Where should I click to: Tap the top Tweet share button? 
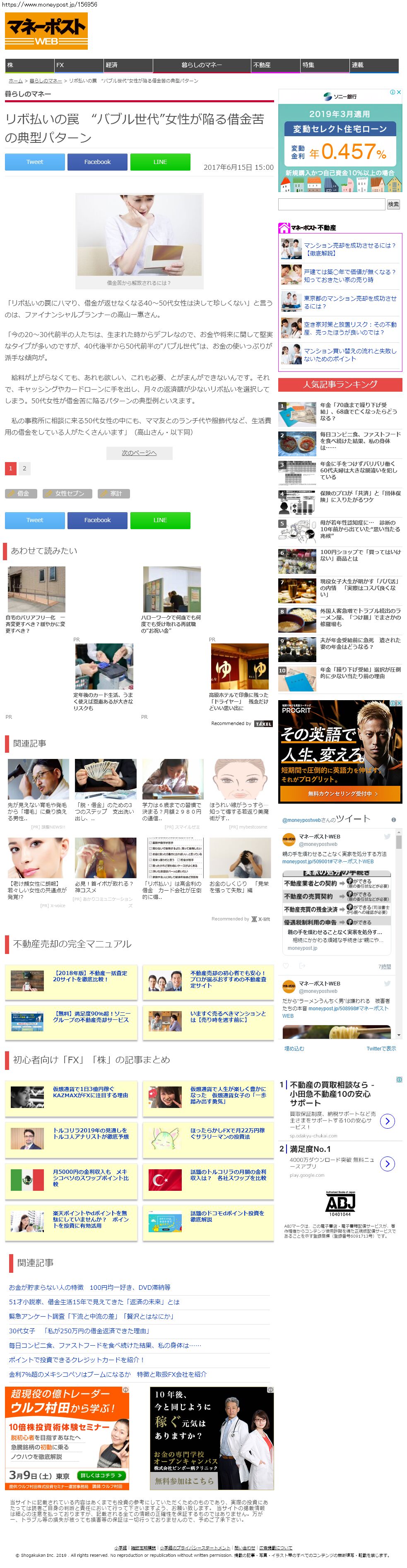pyautogui.click(x=35, y=162)
